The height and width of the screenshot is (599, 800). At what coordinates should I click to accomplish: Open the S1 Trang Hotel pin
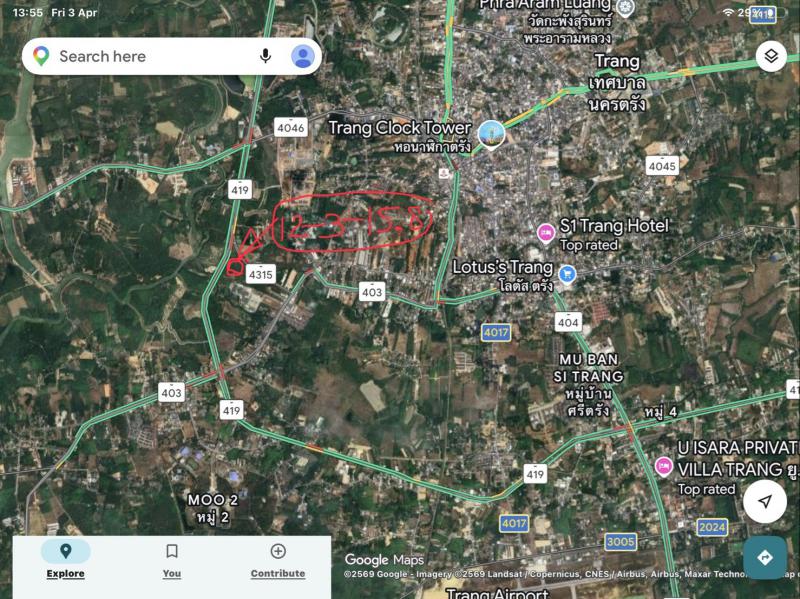[546, 233]
